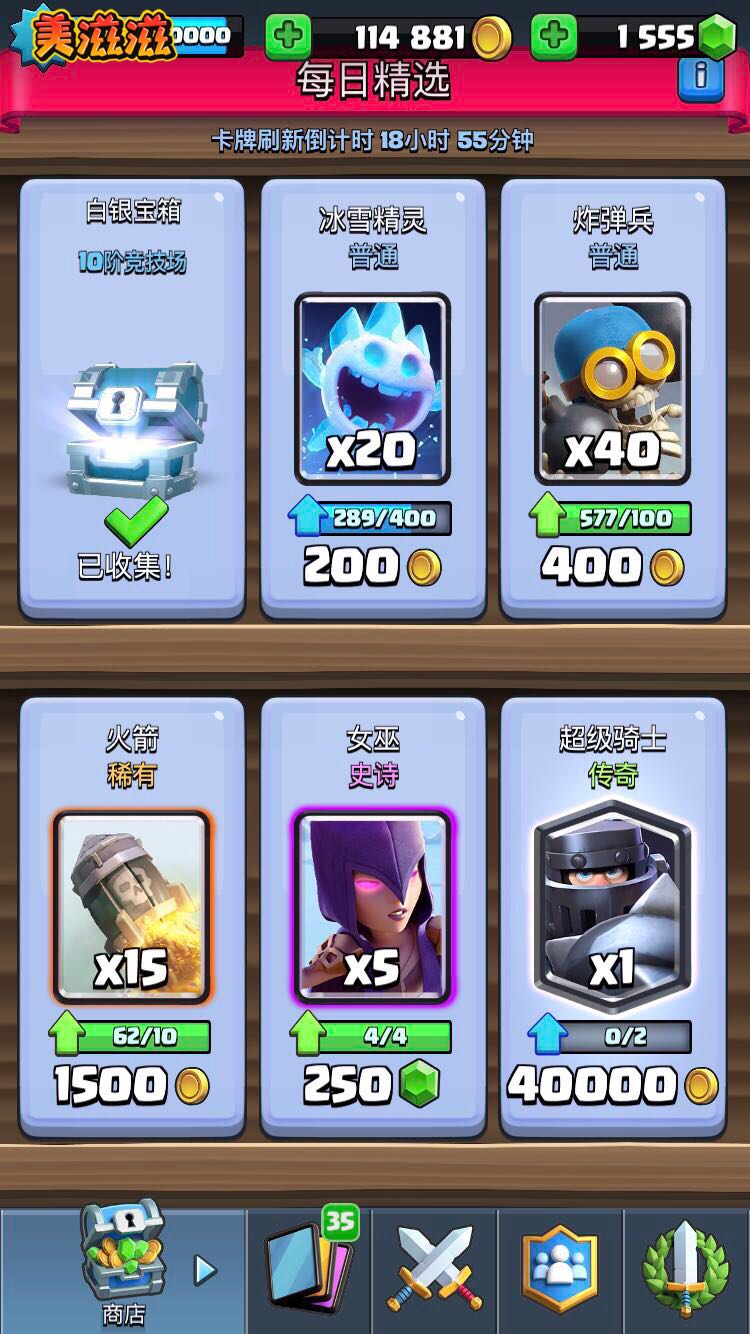
Task: Open the clan social tab
Action: [x=560, y=1270]
